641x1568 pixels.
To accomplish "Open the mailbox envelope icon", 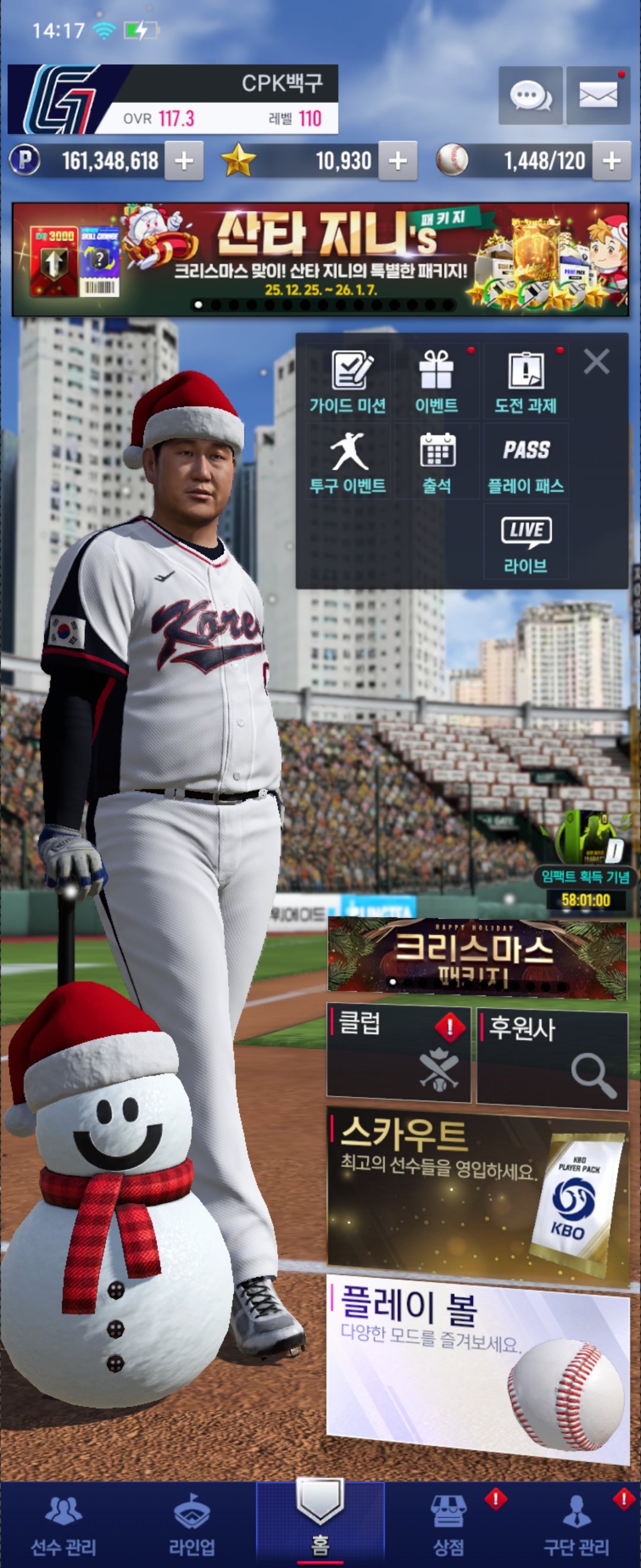I will pyautogui.click(x=598, y=96).
